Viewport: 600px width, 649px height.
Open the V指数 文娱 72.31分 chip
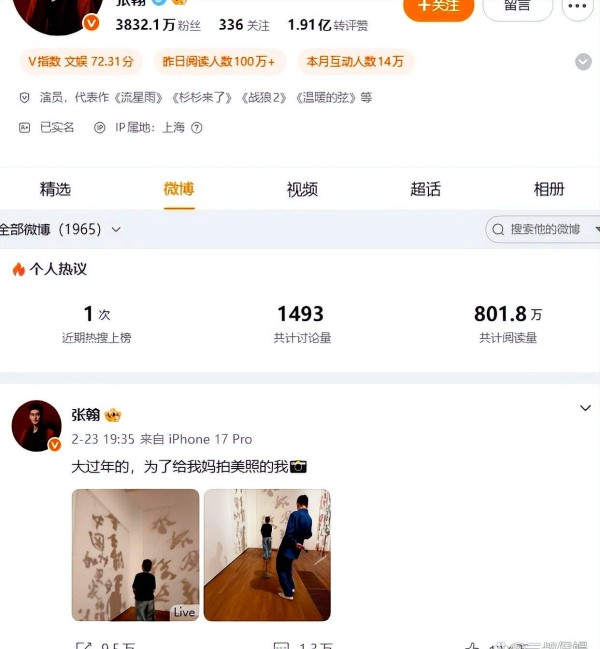pos(80,62)
